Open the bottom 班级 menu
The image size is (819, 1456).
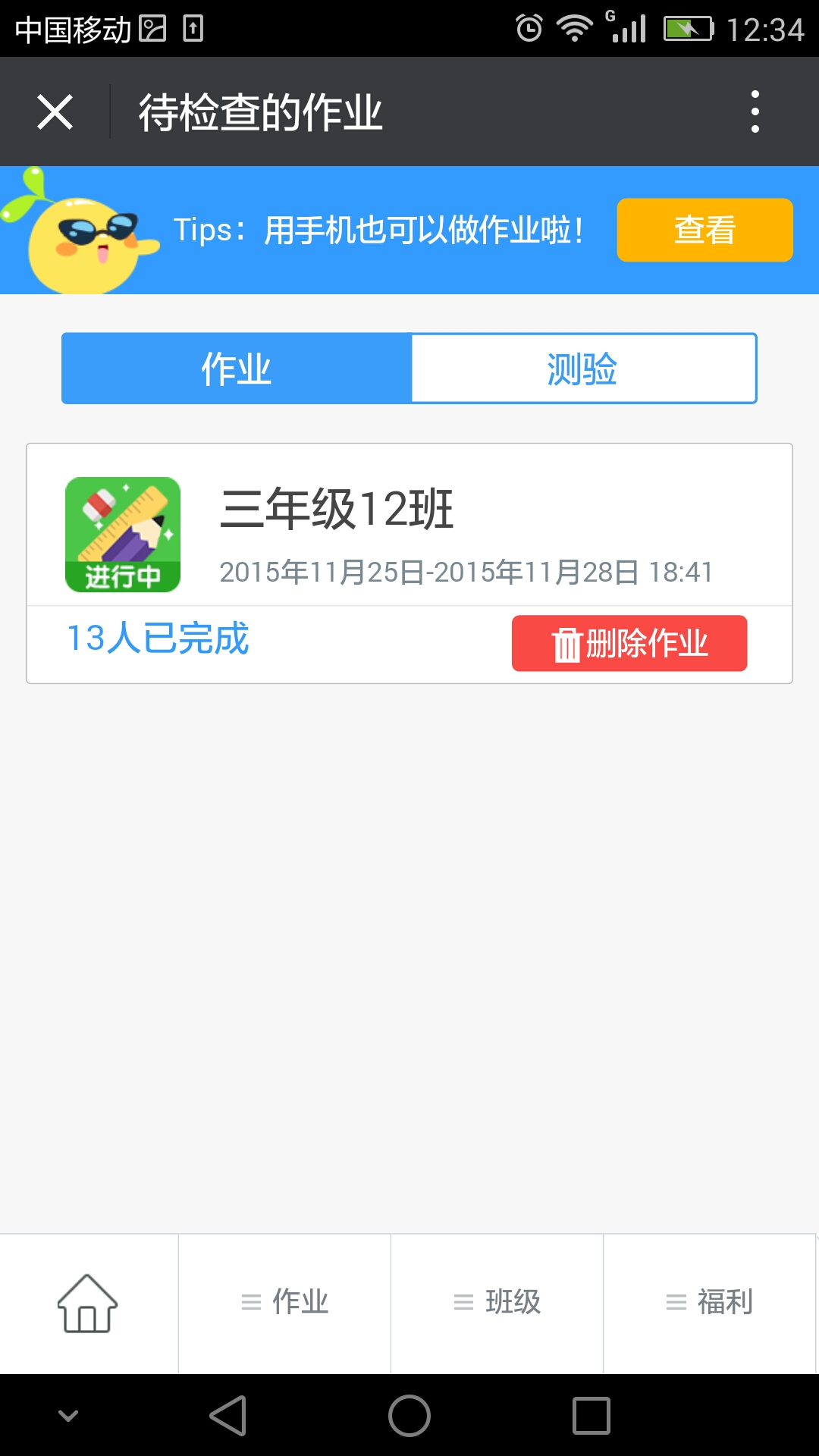pos(497,1303)
